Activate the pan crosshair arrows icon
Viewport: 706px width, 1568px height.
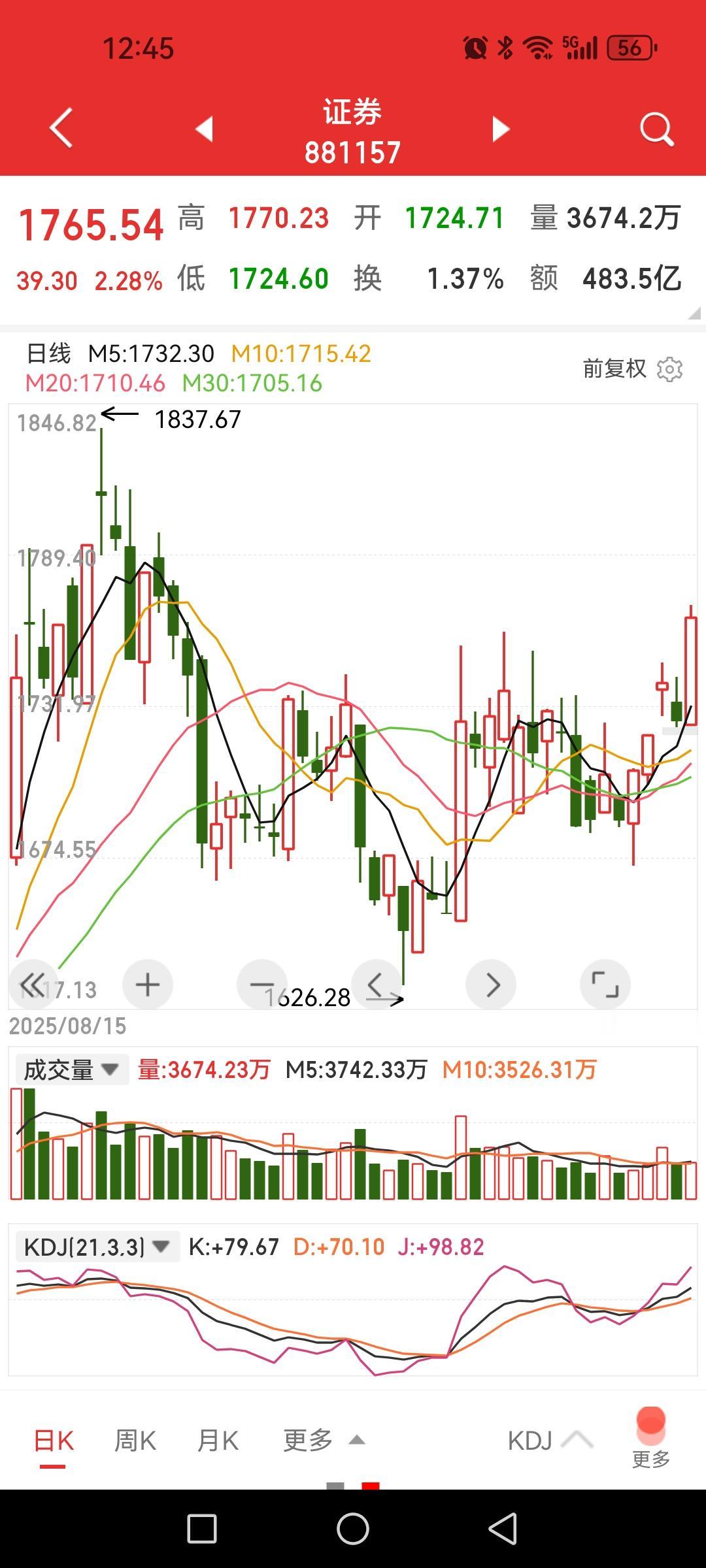click(x=377, y=984)
